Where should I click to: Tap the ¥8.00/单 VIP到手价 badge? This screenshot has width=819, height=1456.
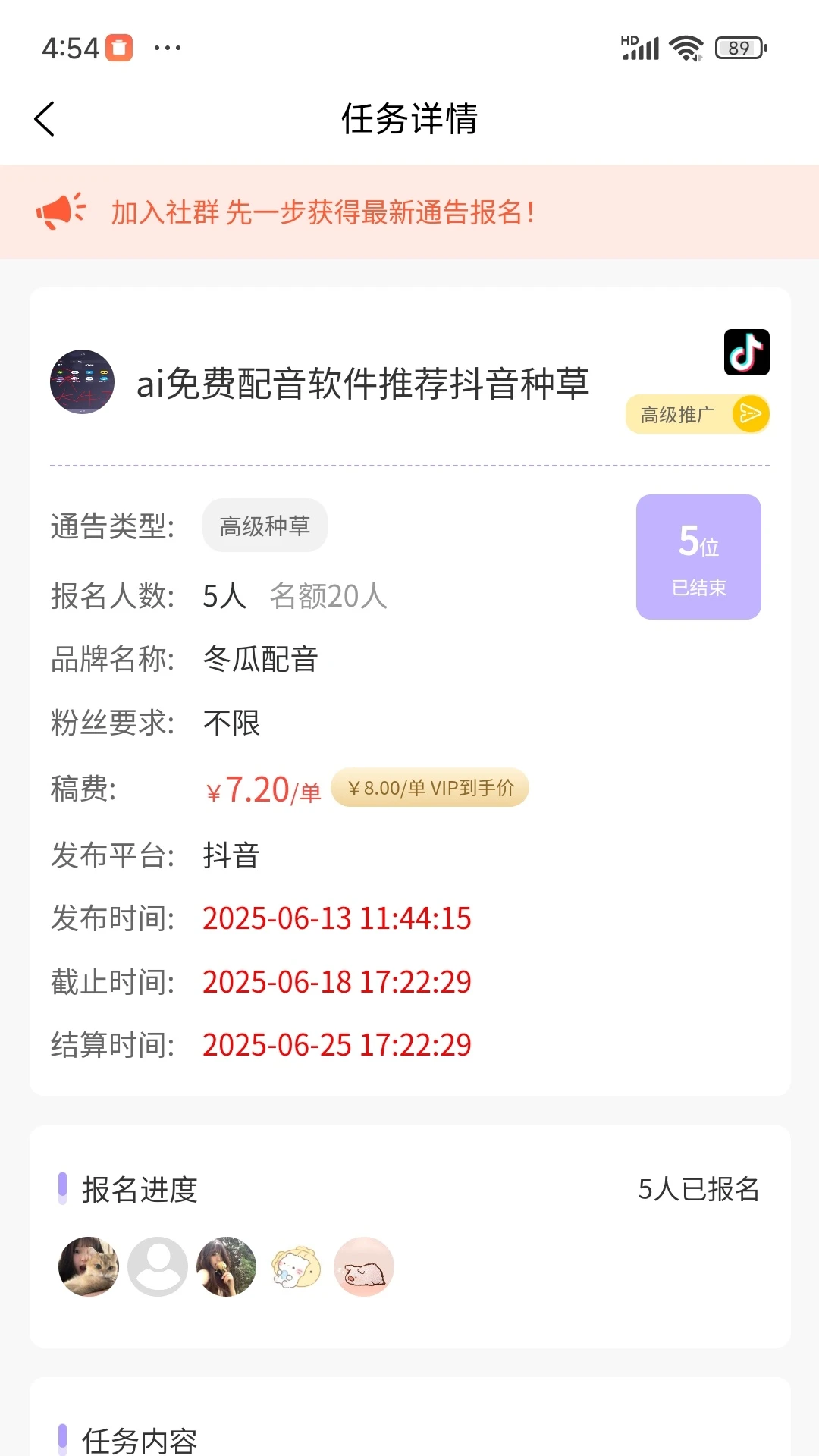(429, 787)
